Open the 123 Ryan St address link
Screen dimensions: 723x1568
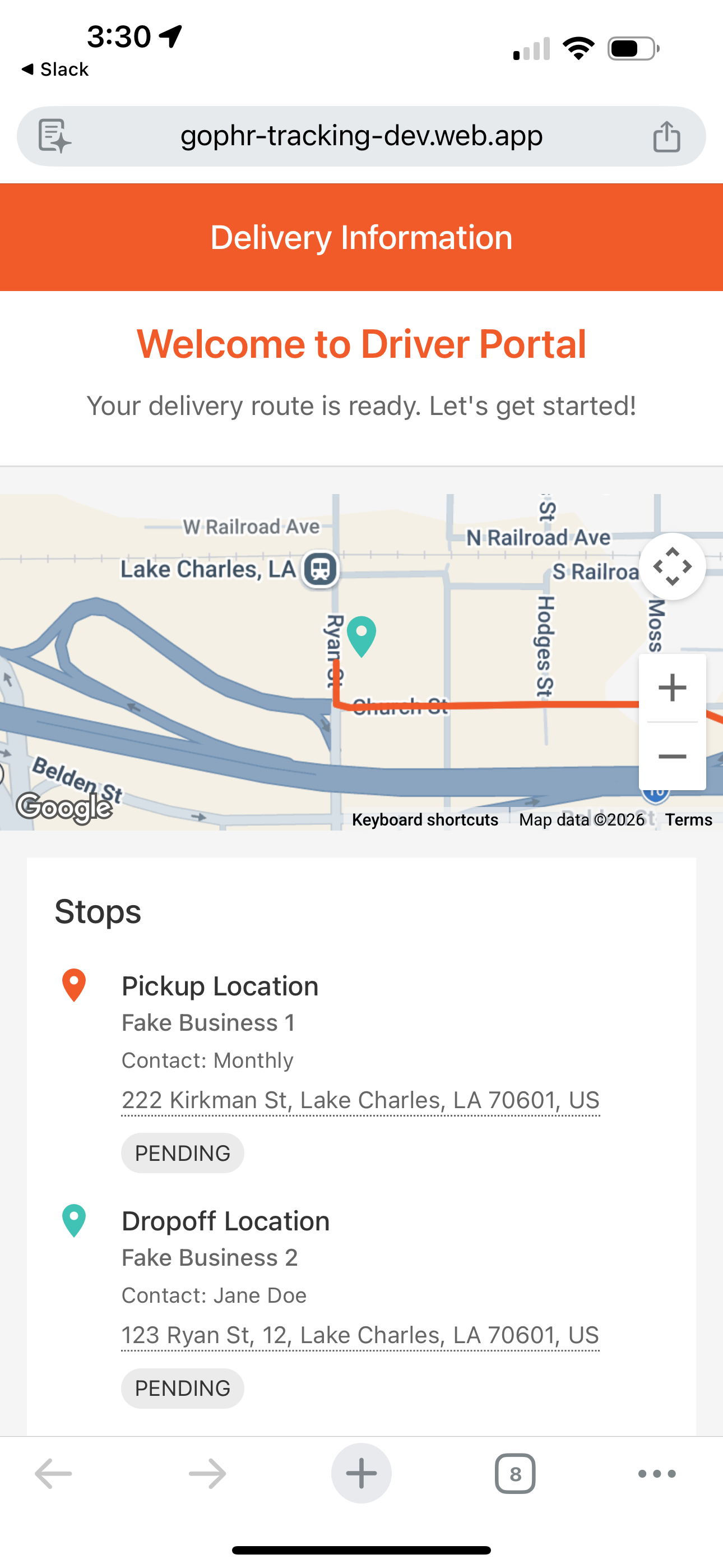click(x=360, y=1334)
